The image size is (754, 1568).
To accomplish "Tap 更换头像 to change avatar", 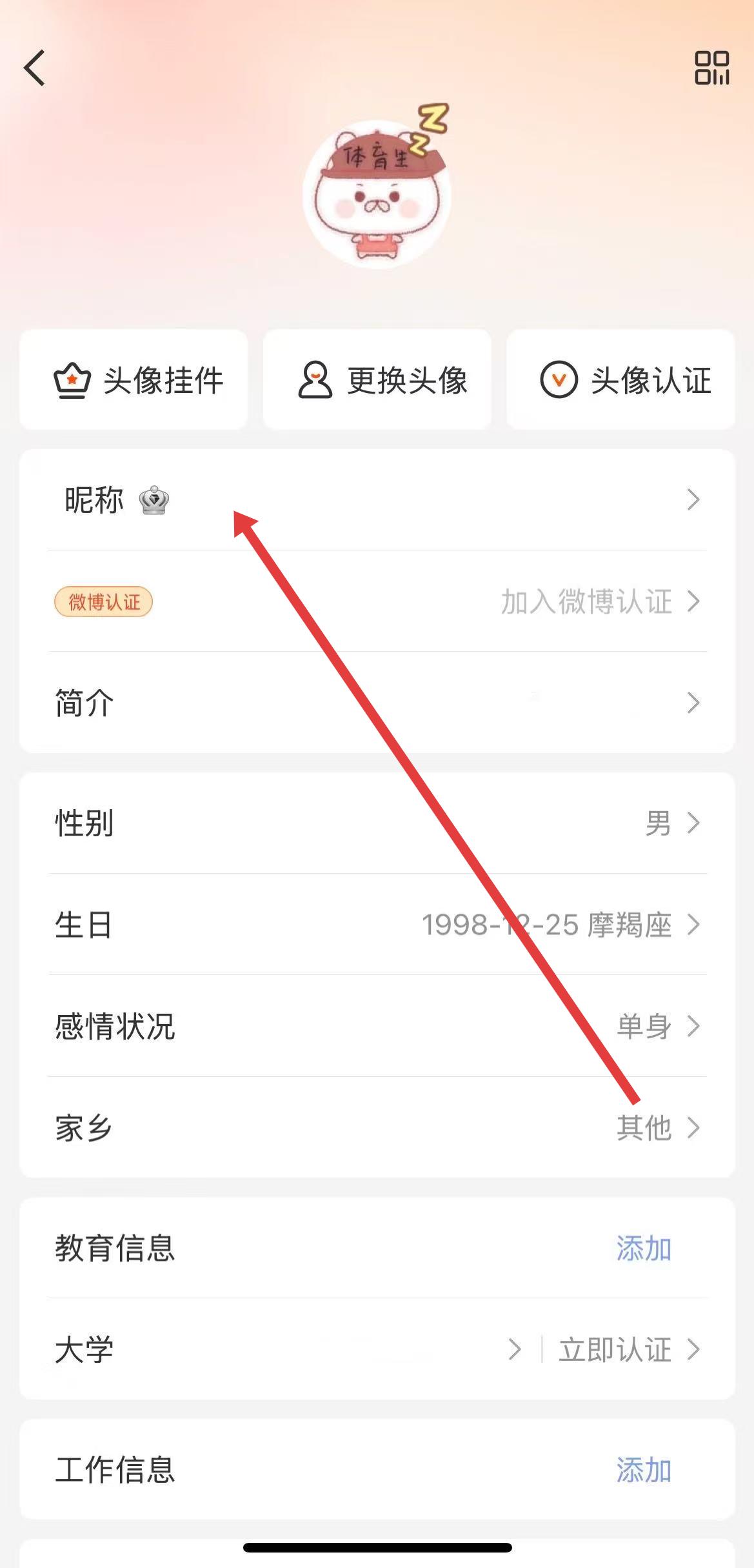I will (377, 380).
